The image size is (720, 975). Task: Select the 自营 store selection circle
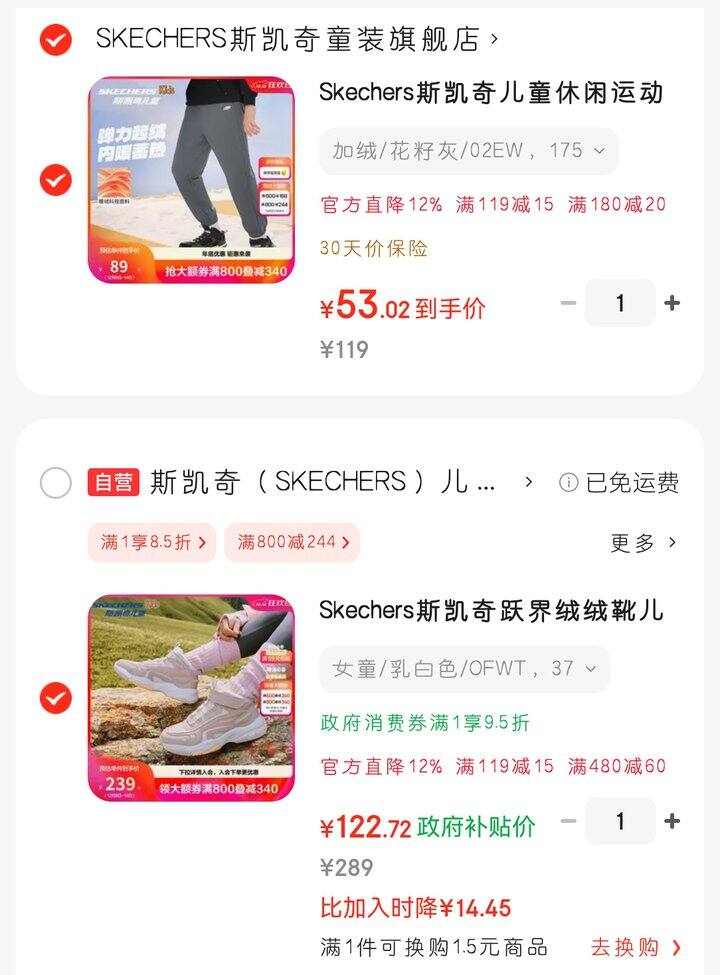pyautogui.click(x=57, y=483)
